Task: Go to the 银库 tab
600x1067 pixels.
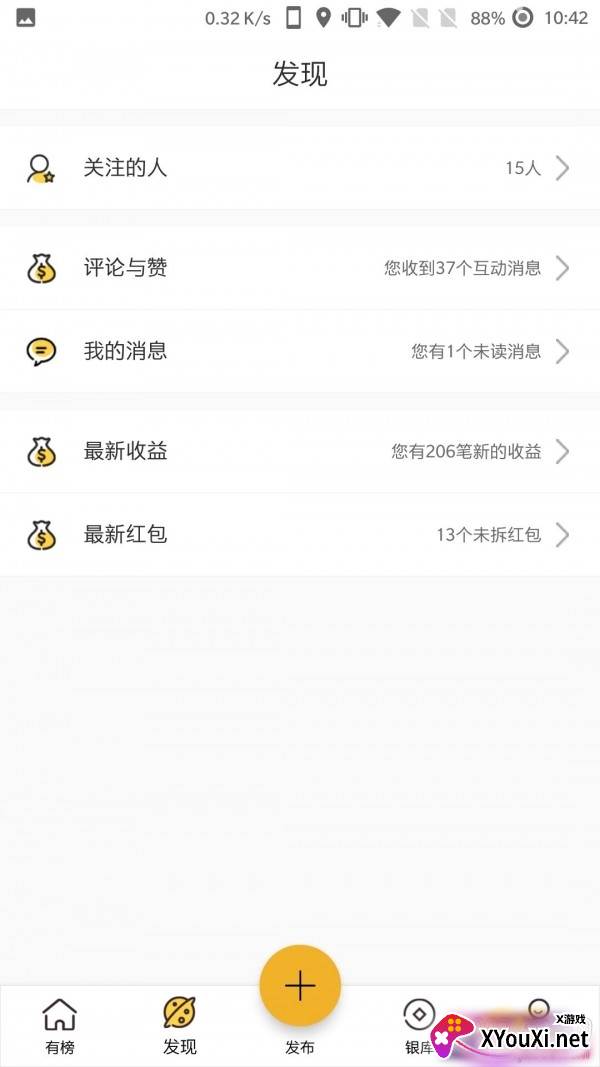Action: point(419,1026)
